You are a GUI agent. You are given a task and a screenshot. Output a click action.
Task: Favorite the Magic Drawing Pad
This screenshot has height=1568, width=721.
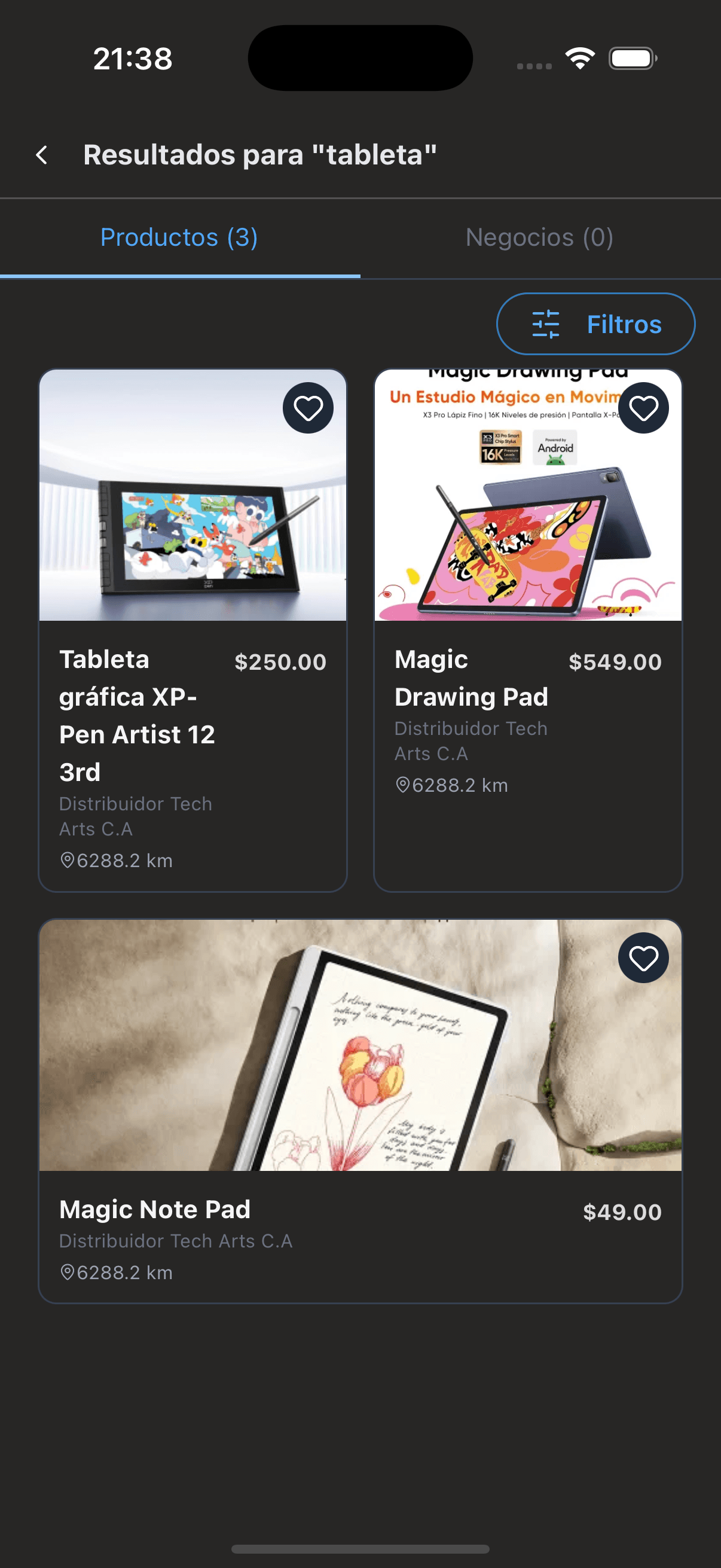coord(643,408)
